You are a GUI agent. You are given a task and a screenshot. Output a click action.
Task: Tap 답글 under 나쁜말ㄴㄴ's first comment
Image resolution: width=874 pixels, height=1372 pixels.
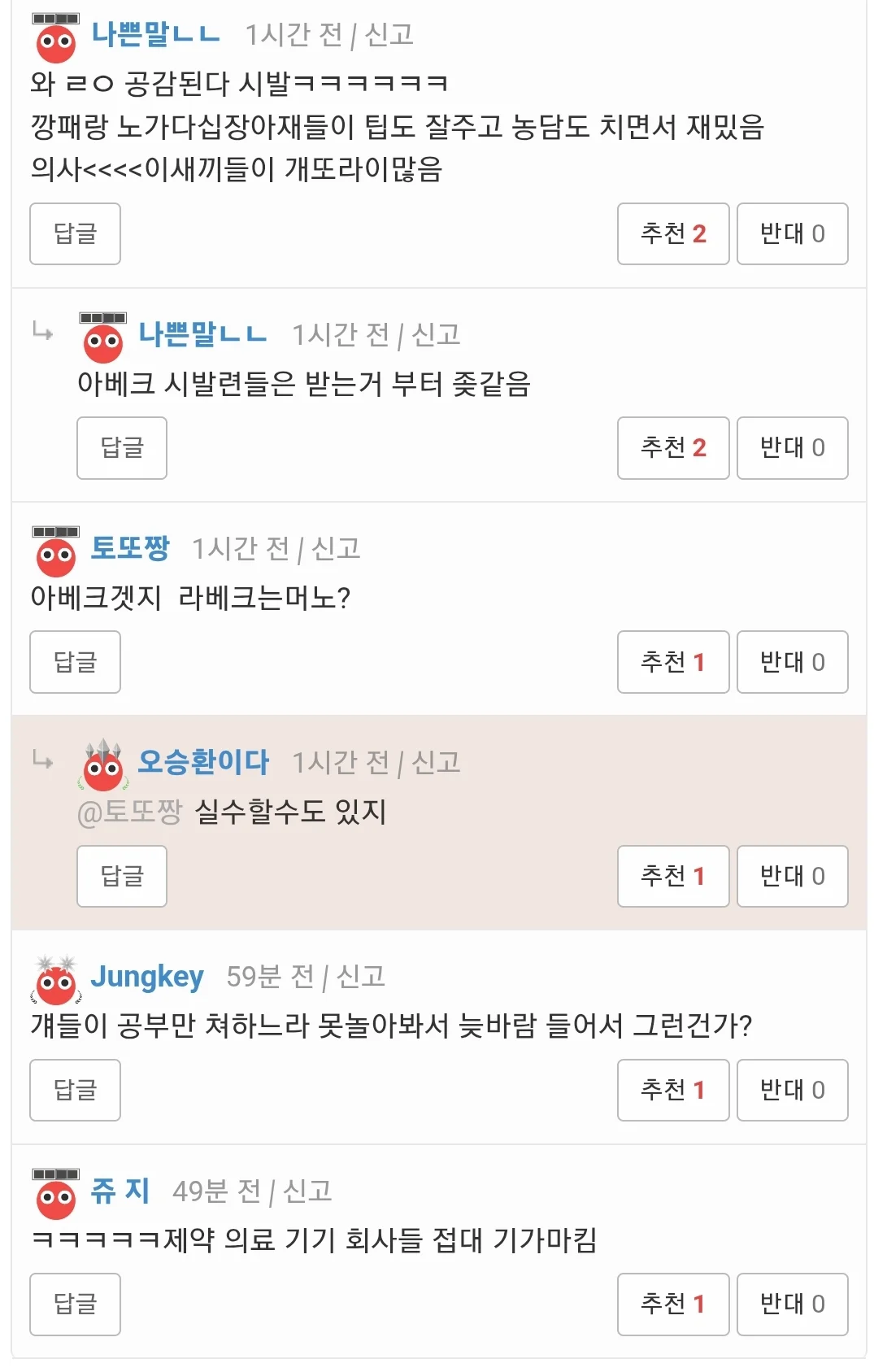(x=75, y=233)
